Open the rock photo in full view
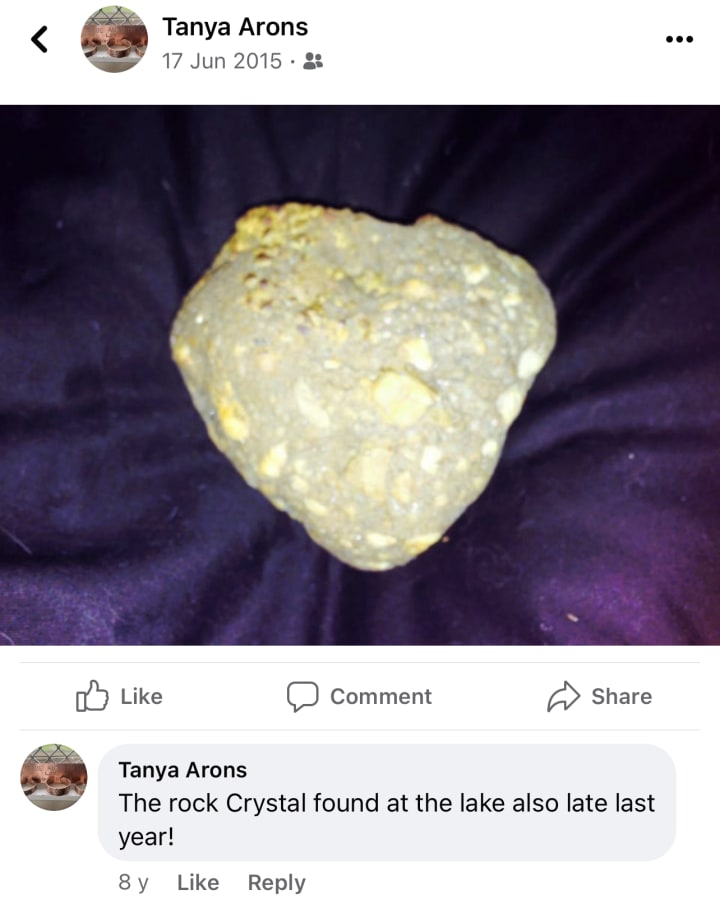 click(x=360, y=375)
